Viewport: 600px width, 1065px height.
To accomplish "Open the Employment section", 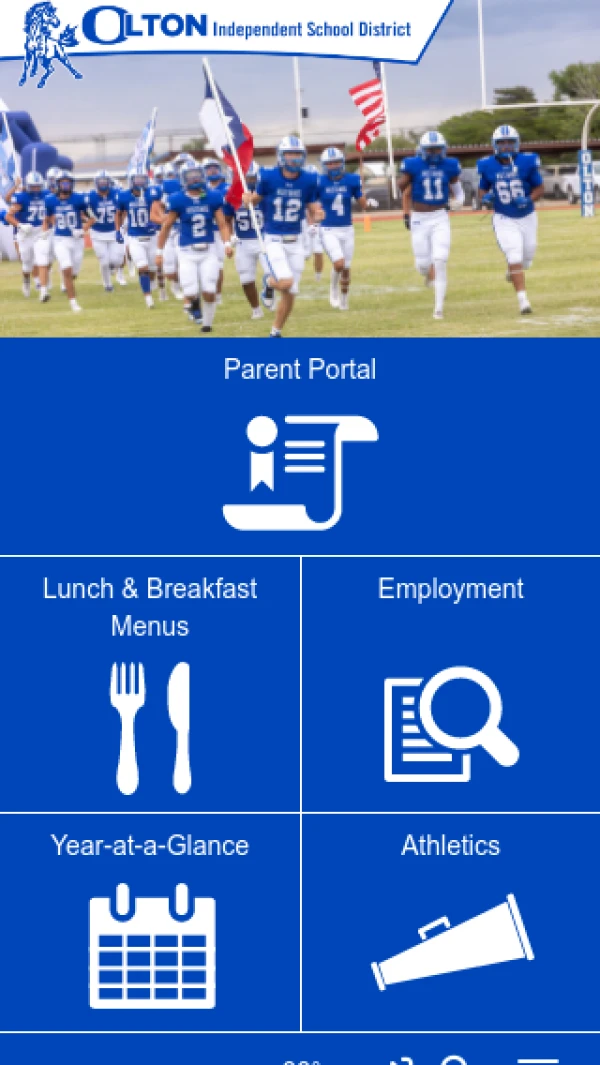I will (450, 685).
